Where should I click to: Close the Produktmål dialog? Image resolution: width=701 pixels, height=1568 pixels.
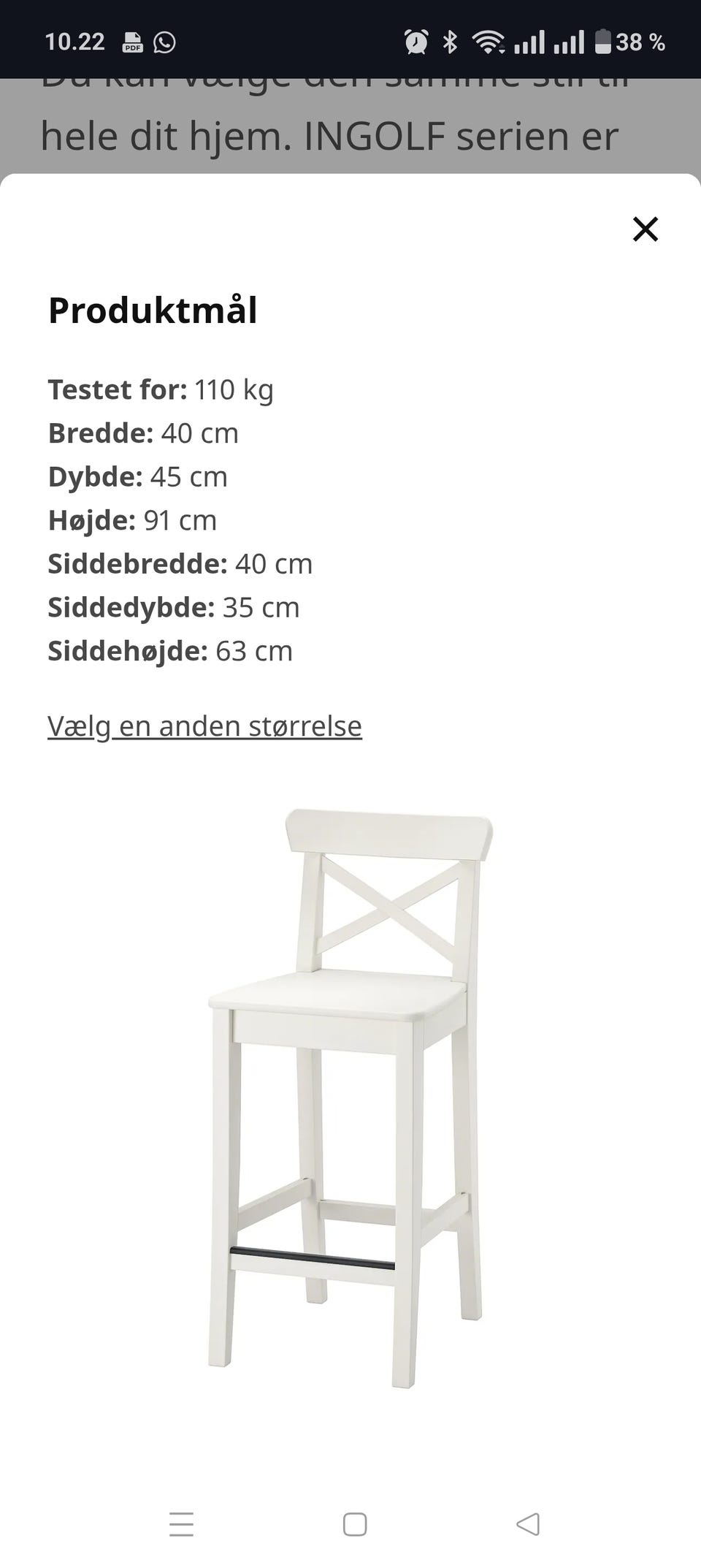(x=646, y=229)
